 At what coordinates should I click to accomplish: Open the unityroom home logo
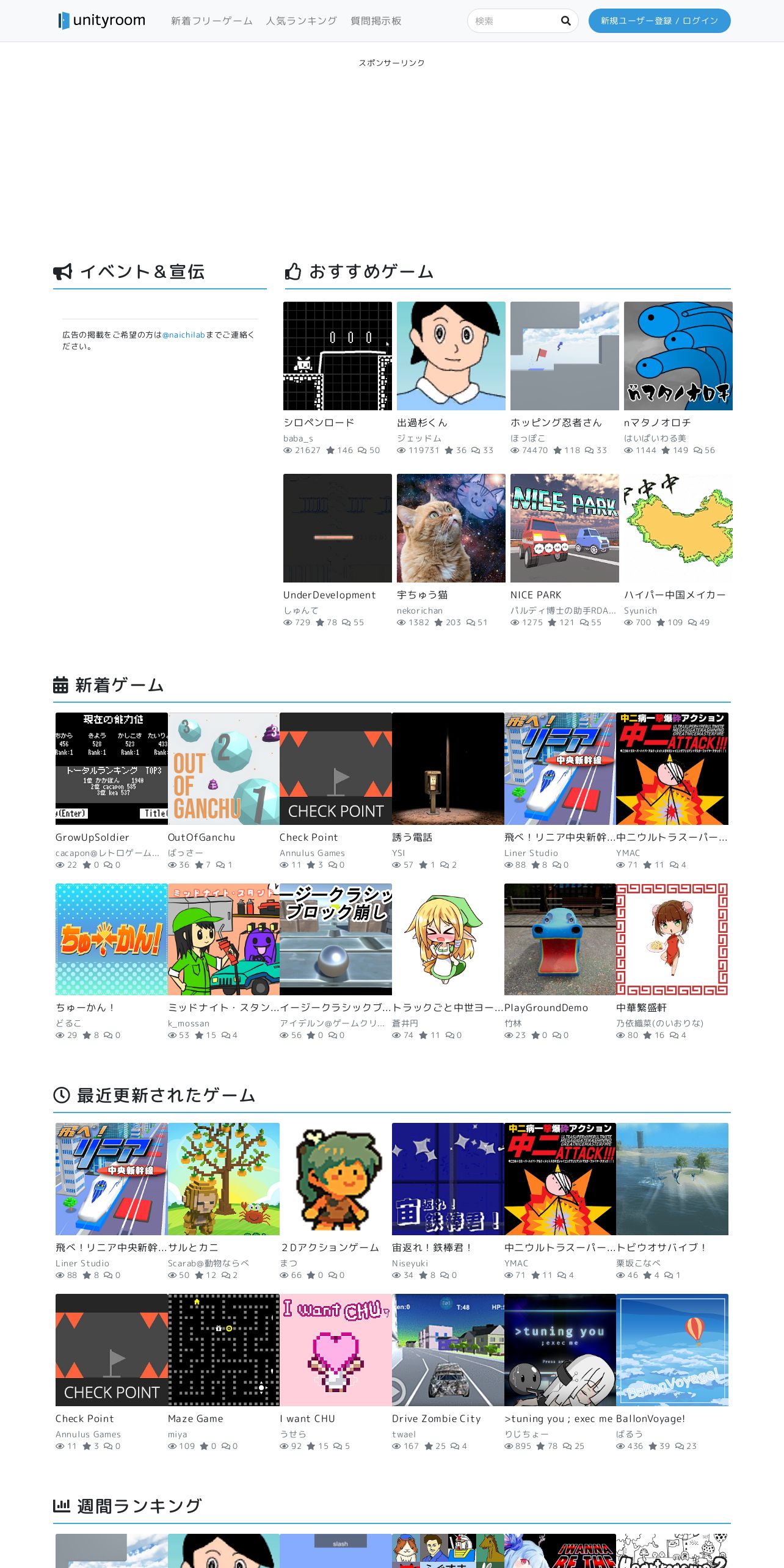pyautogui.click(x=102, y=21)
